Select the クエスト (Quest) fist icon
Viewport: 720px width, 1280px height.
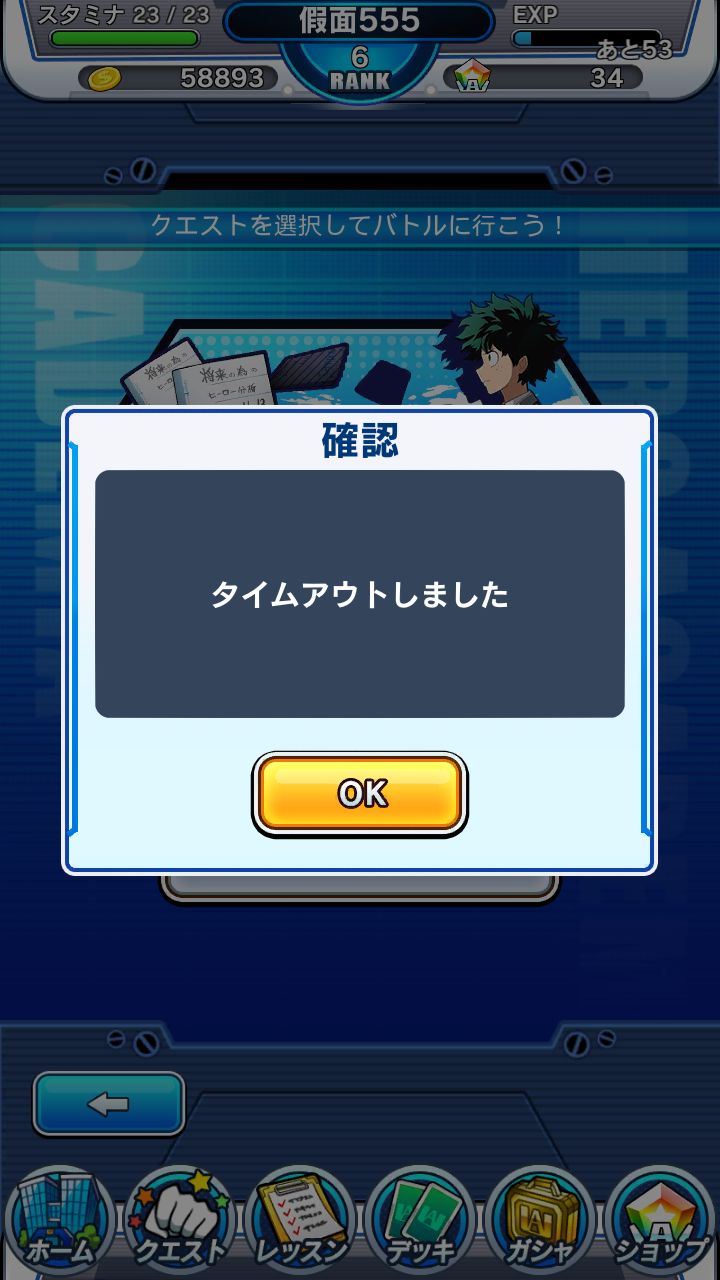(x=182, y=1215)
